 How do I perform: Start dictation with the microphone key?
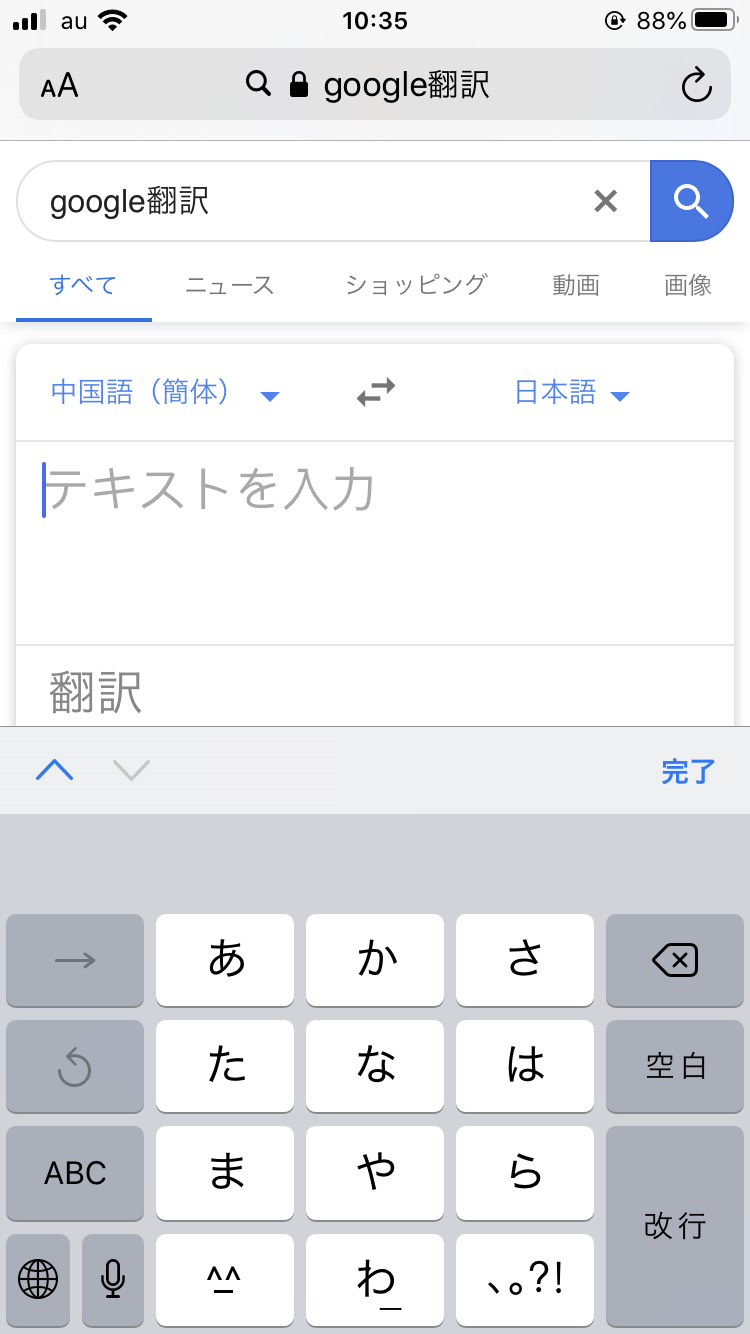point(113,1277)
